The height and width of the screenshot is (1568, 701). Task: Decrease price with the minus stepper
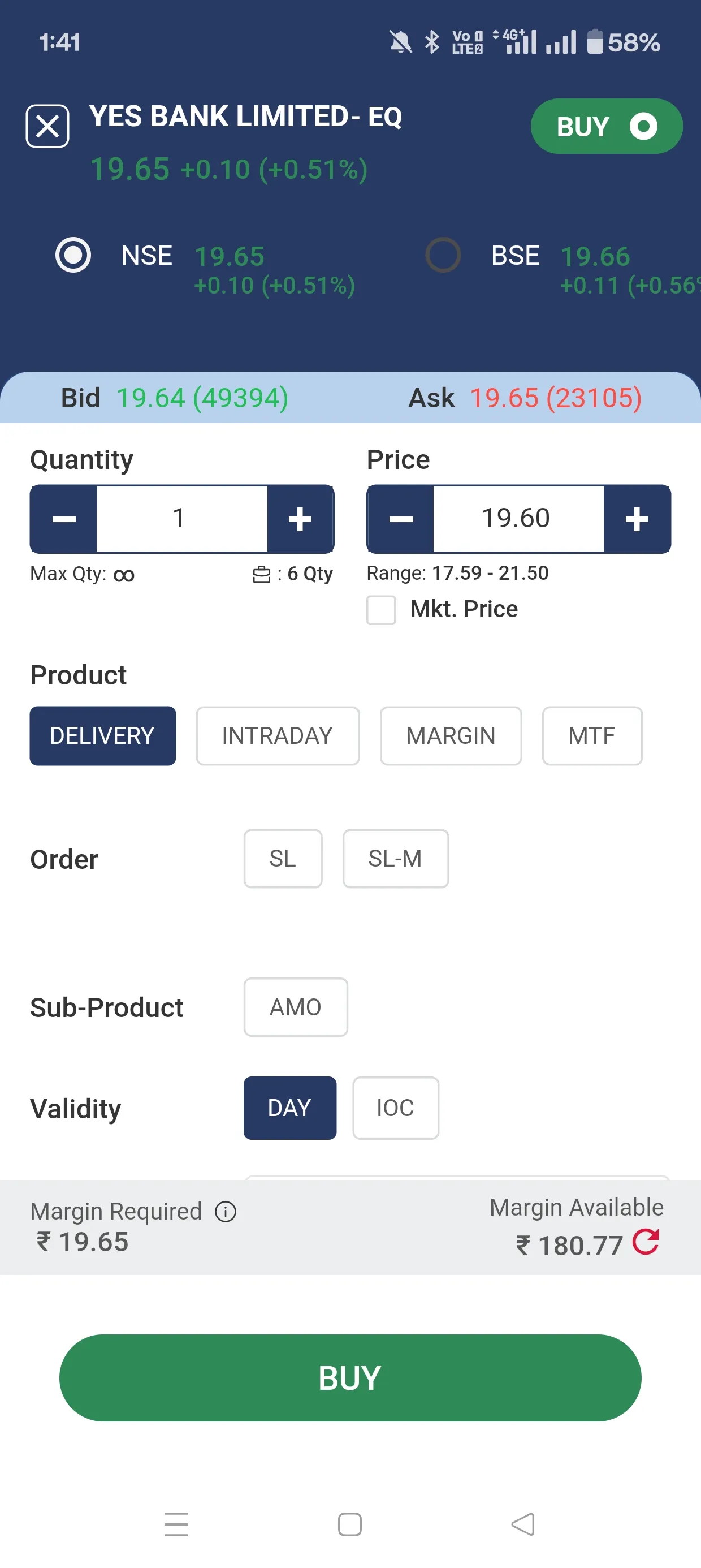click(x=400, y=519)
